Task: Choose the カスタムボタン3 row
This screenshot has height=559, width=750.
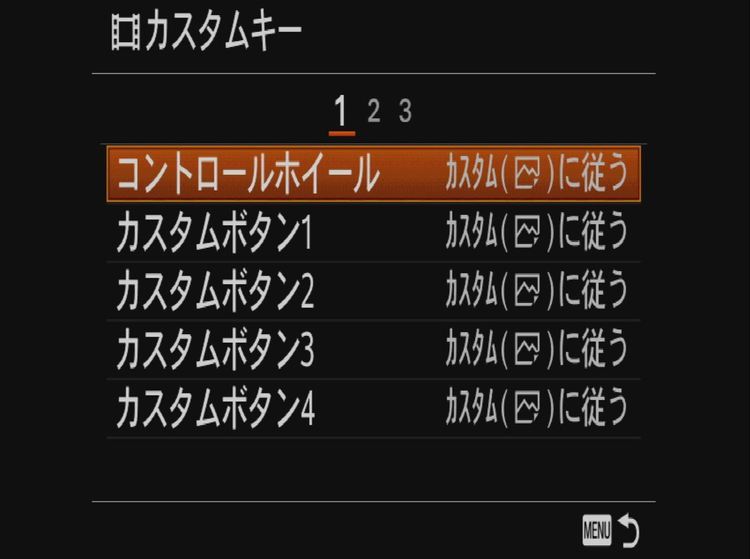Action: point(372,349)
